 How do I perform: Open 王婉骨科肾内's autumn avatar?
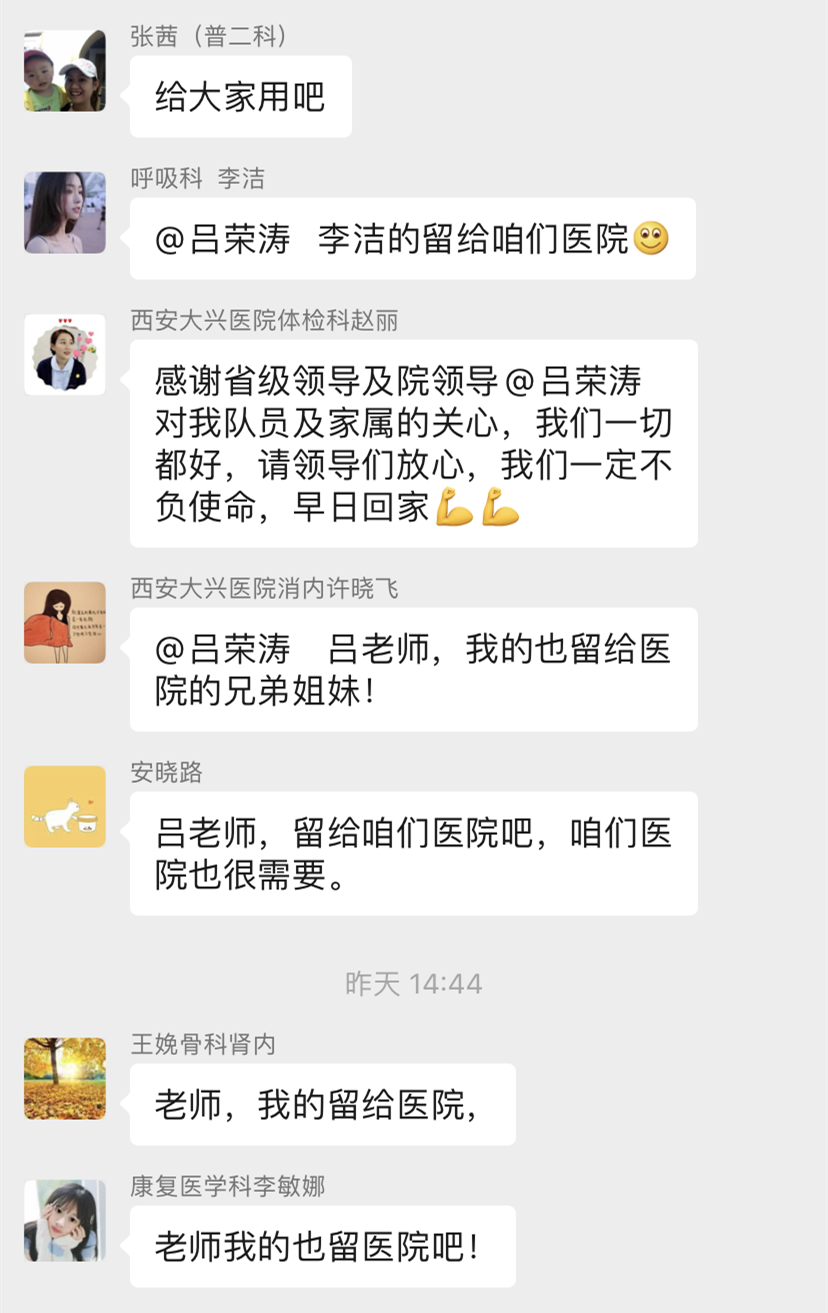(x=65, y=1078)
